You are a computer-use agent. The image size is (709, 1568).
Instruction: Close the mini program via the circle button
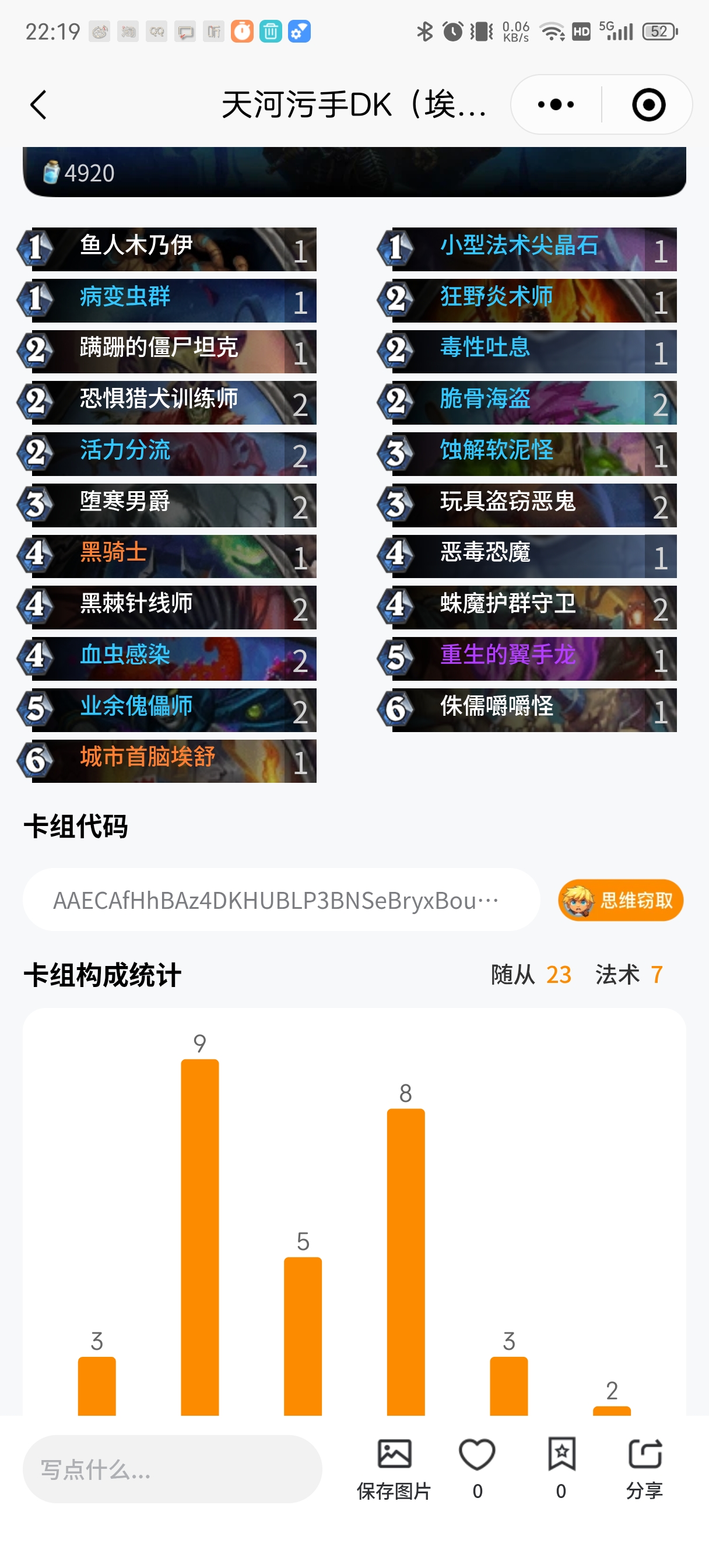pos(648,104)
